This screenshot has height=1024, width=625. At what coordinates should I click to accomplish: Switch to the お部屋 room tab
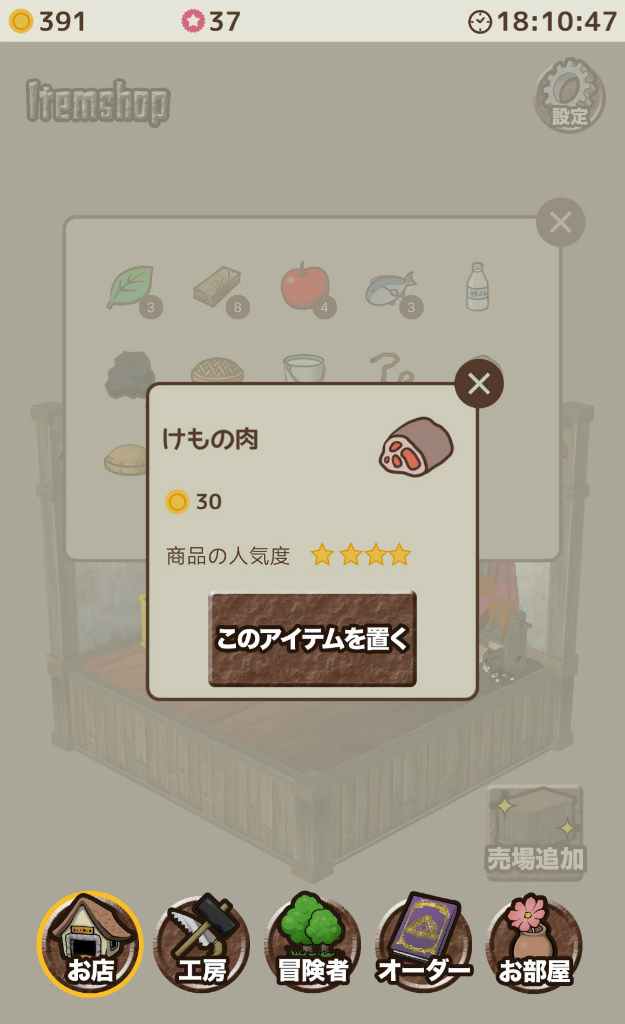(534, 943)
